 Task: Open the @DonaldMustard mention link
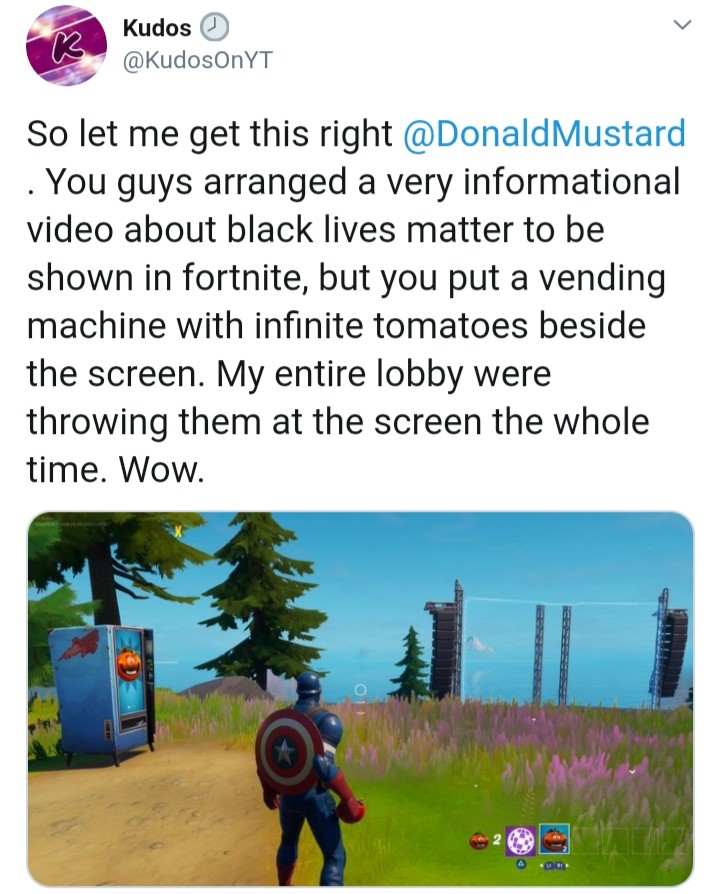[x=544, y=133]
